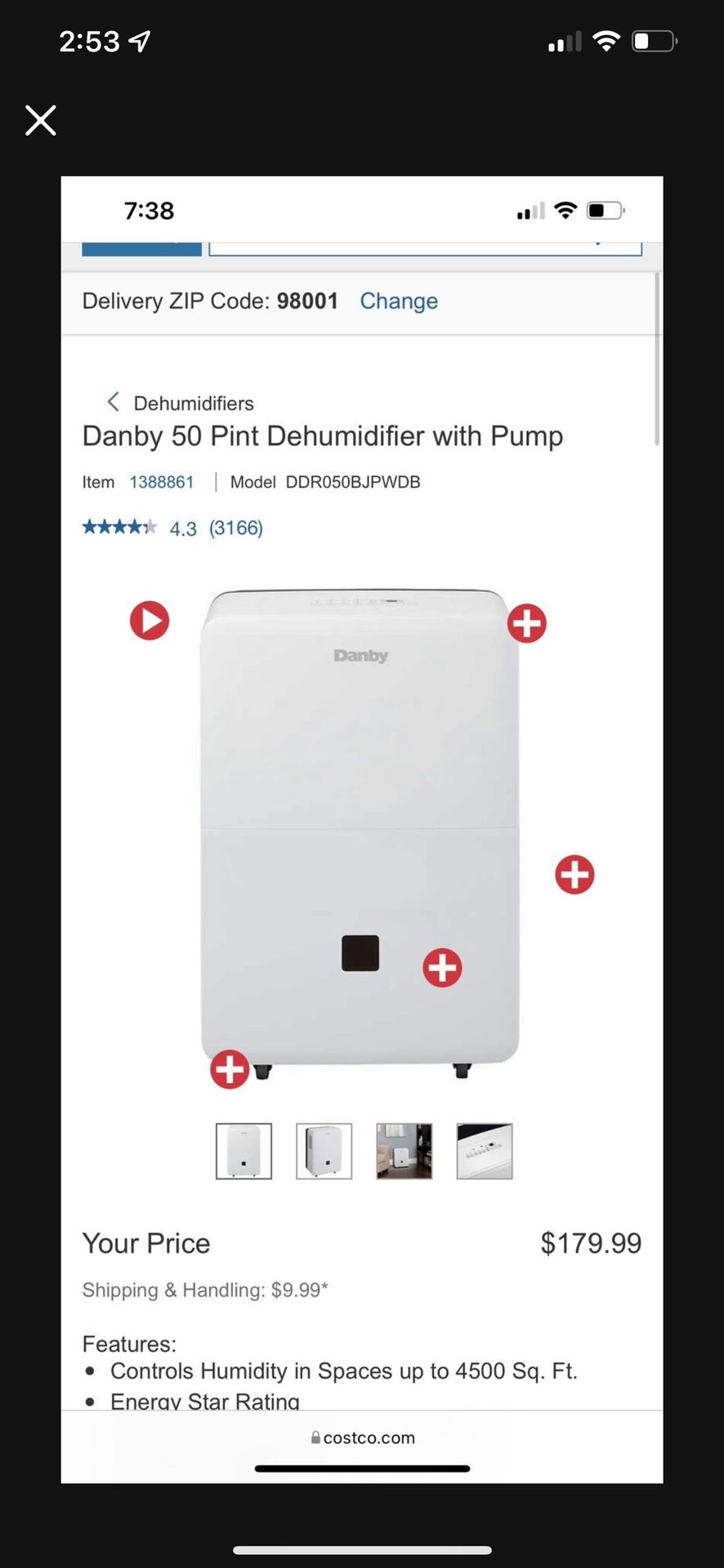
Task: Tap the plus hotspot near the drain window
Action: click(x=442, y=968)
